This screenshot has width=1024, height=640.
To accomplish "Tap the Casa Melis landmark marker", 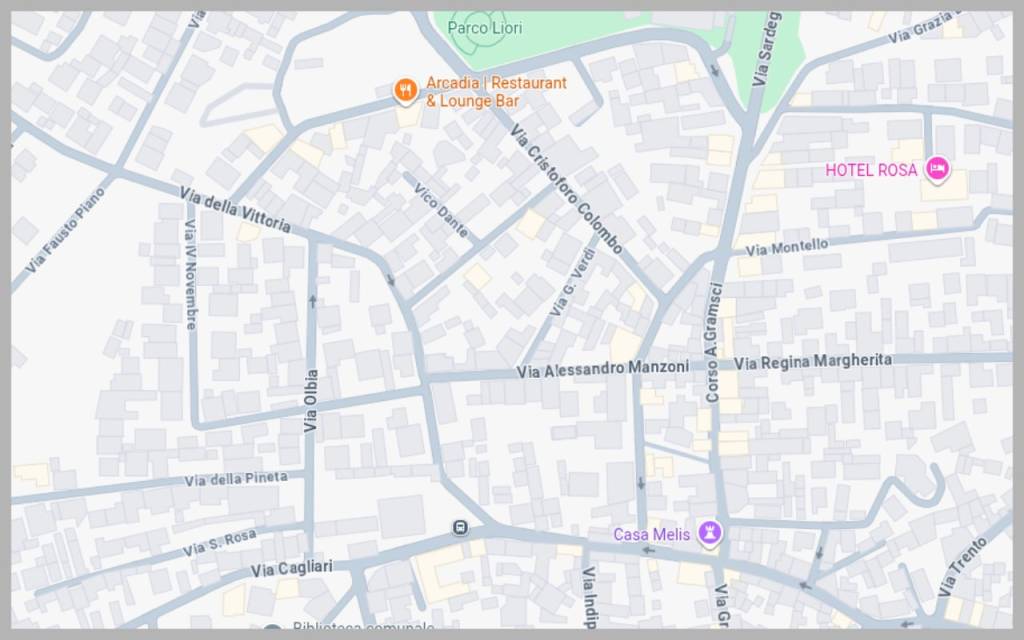I will 710,534.
